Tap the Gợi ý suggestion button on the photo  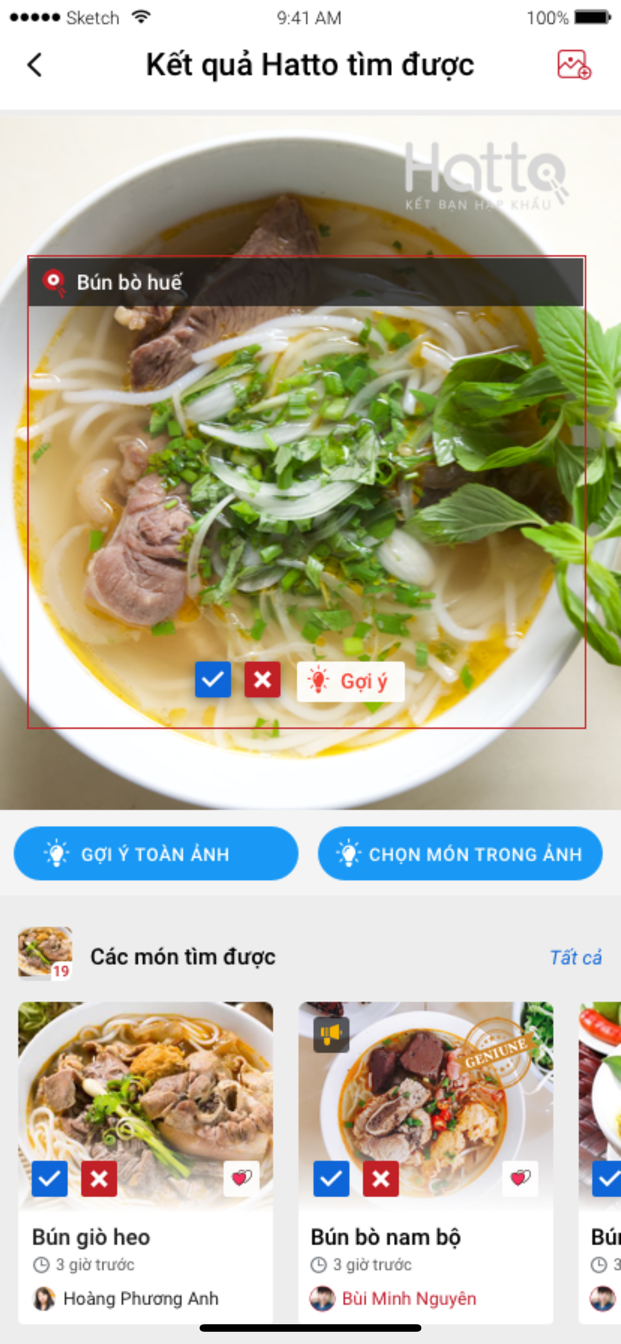[x=350, y=681]
